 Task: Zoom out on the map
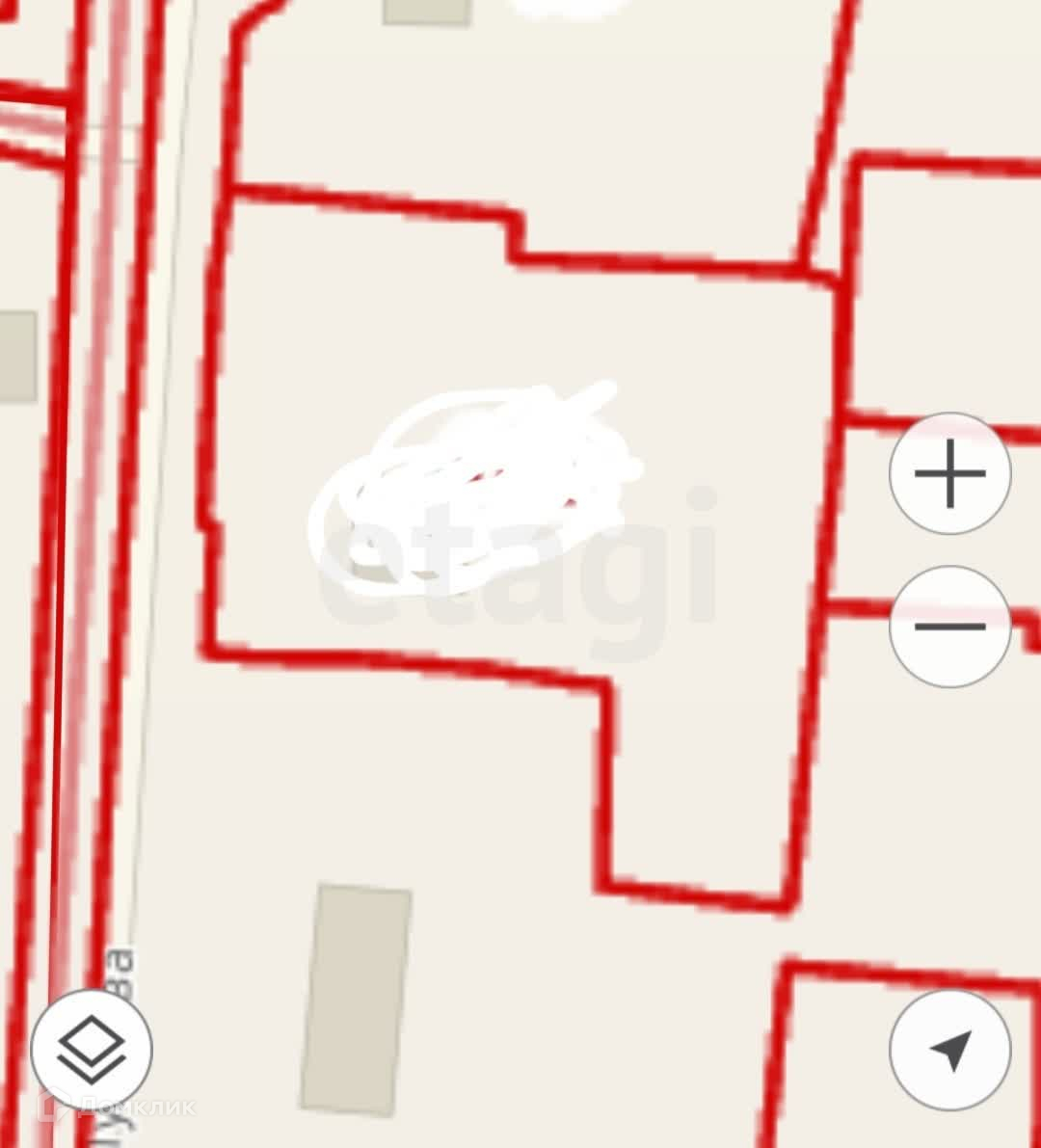(x=949, y=627)
